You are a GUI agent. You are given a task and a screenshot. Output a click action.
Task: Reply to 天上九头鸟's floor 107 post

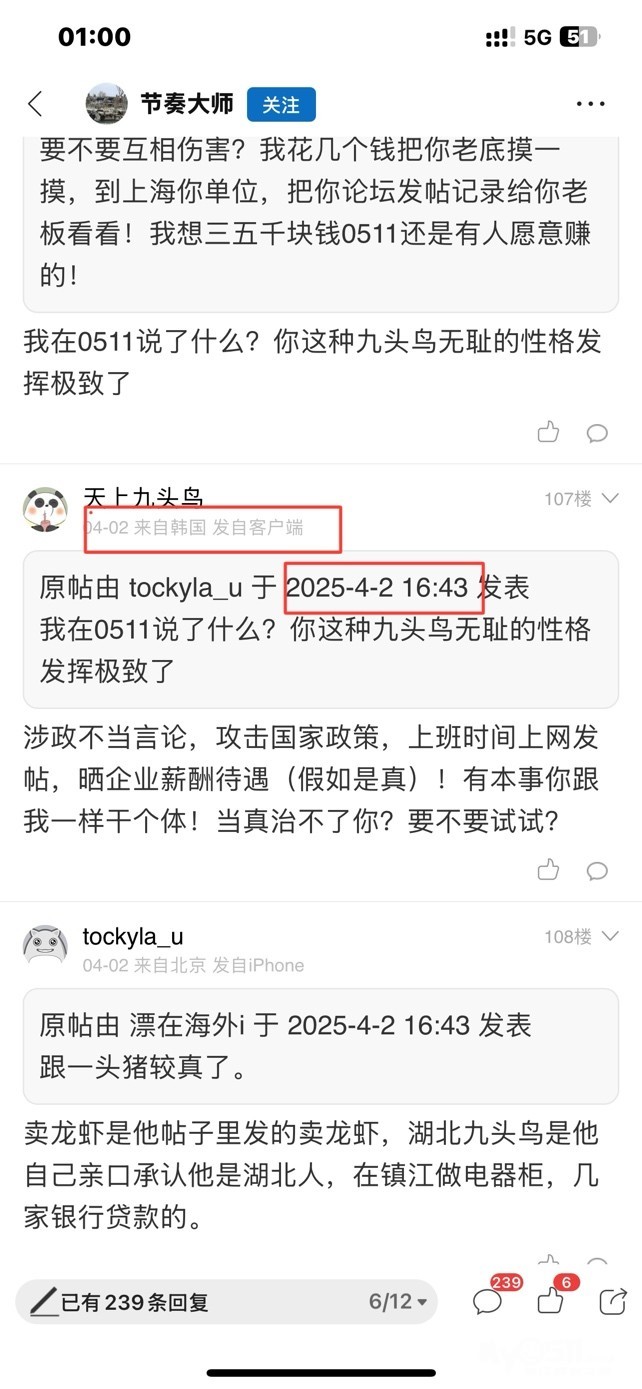click(597, 870)
